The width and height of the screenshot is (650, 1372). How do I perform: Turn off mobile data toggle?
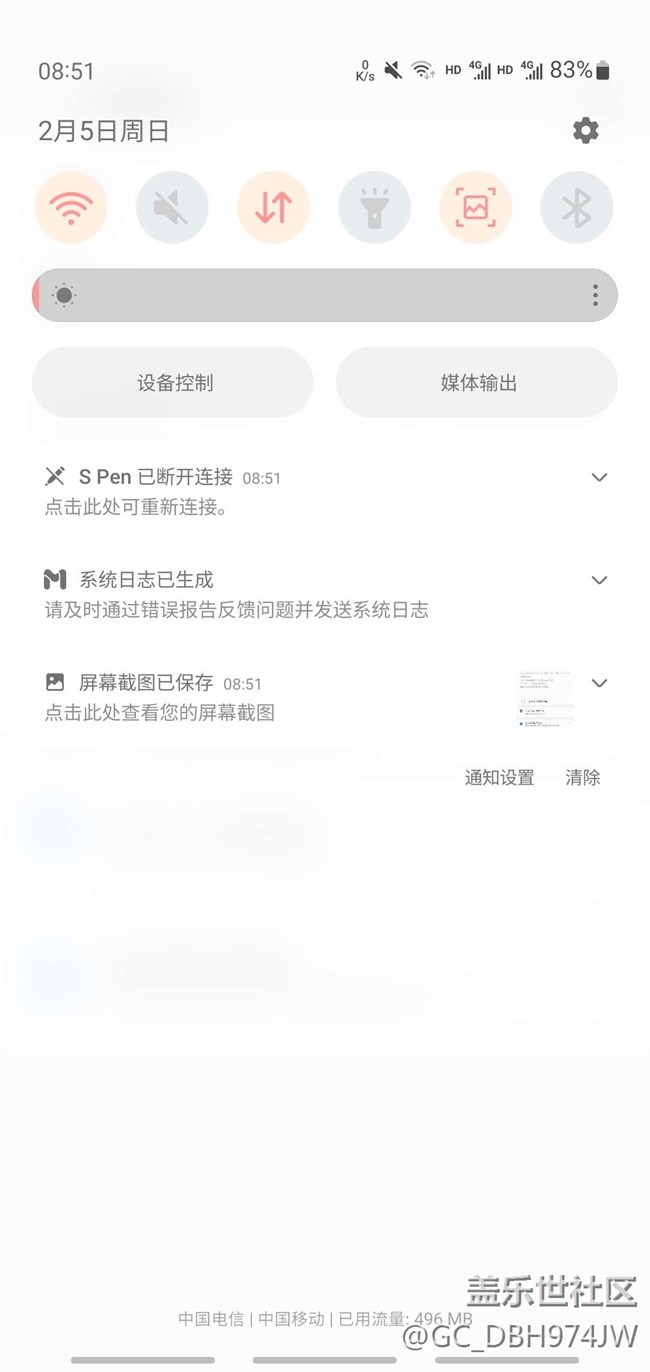pos(273,208)
